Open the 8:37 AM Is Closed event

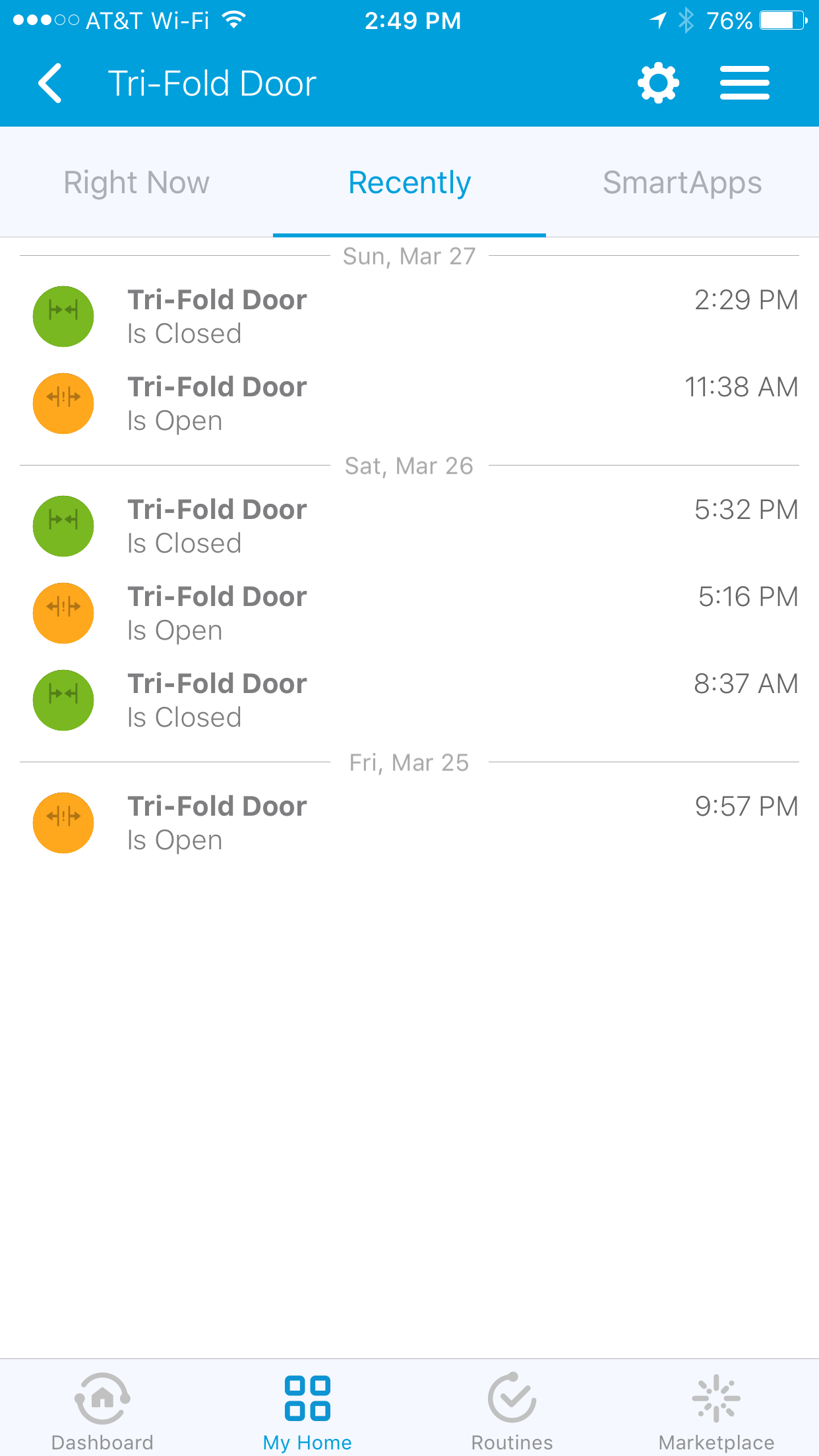coord(409,700)
